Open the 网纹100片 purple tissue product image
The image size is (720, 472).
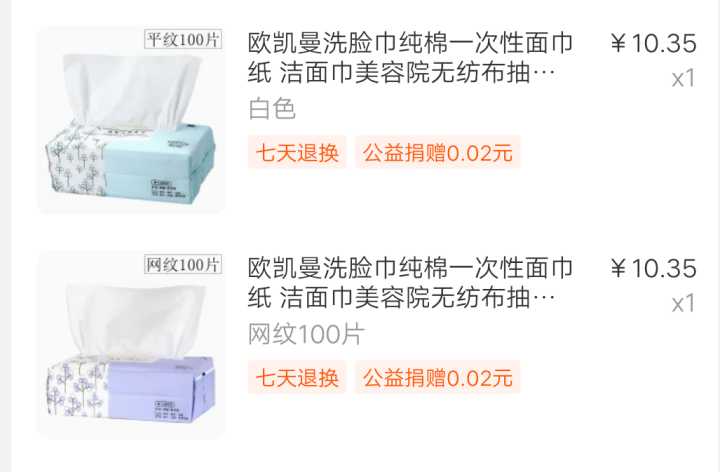[x=131, y=345]
